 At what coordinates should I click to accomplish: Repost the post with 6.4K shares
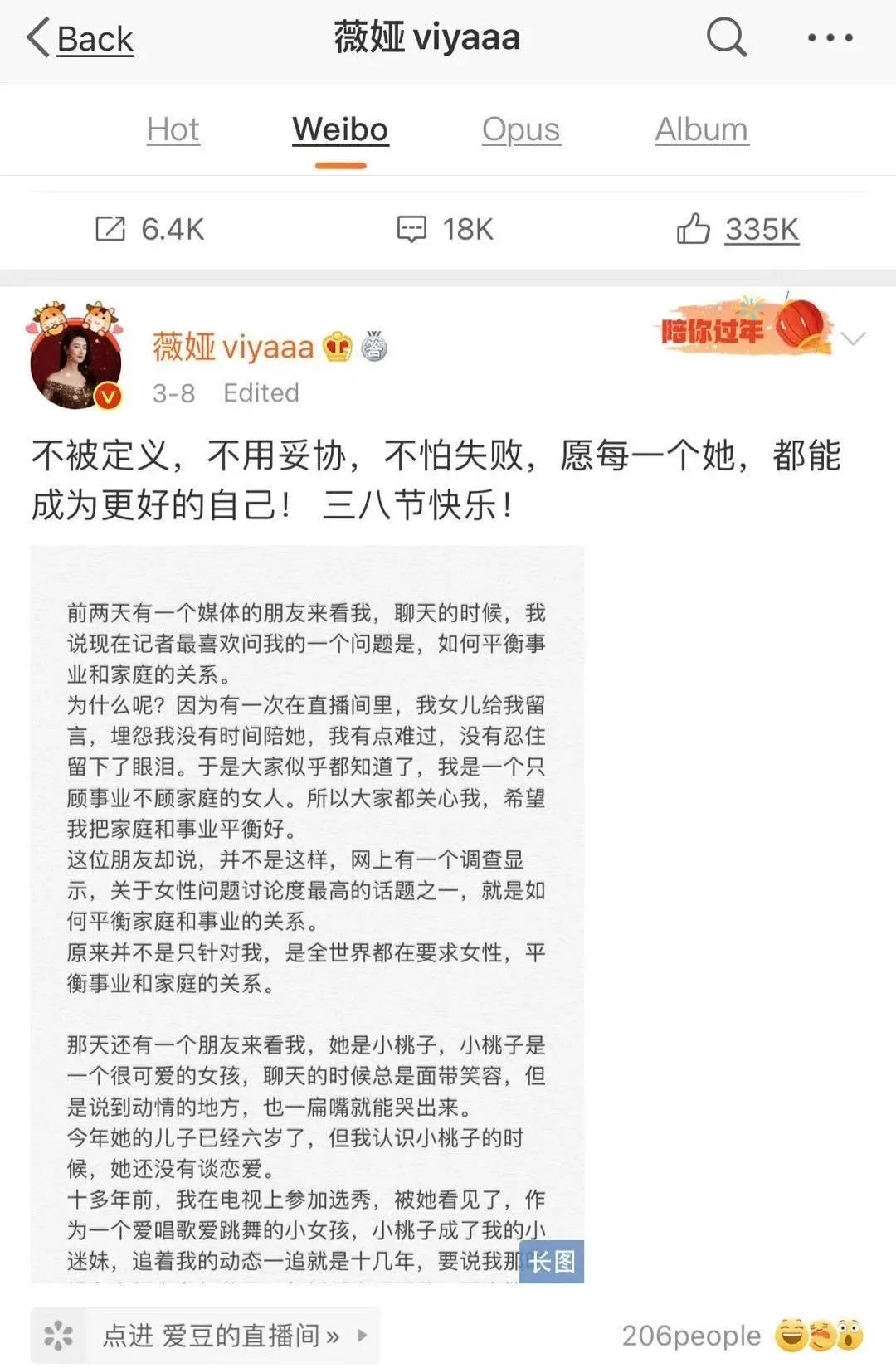[149, 229]
